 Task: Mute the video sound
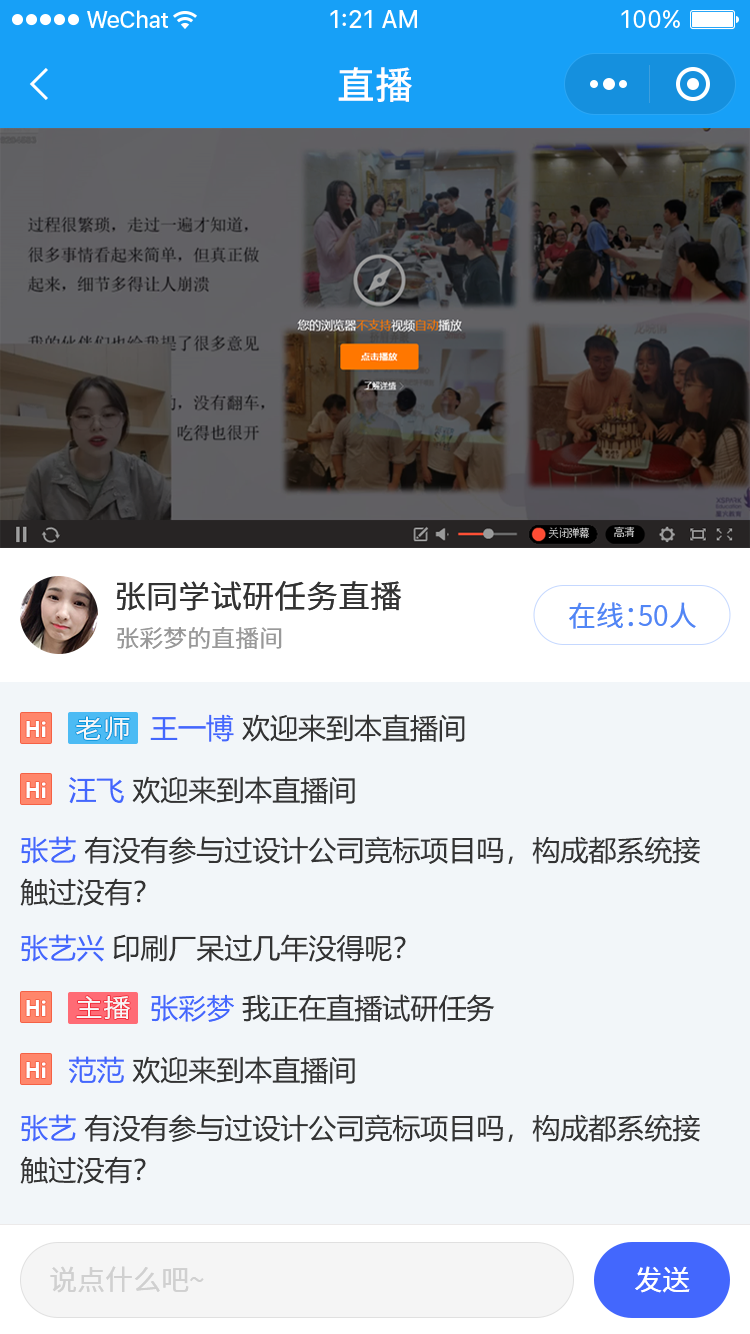442,535
